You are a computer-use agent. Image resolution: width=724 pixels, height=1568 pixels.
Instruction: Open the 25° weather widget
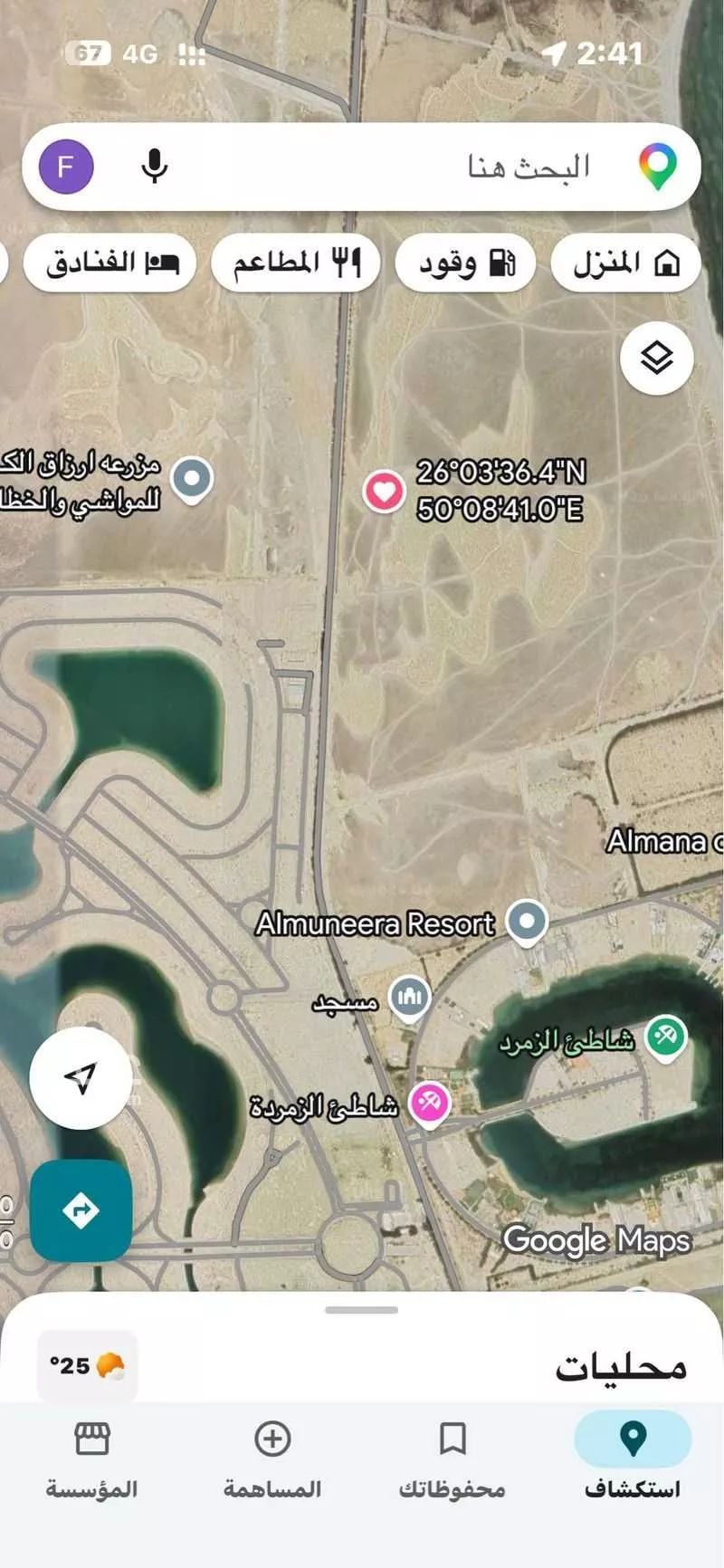[87, 1365]
